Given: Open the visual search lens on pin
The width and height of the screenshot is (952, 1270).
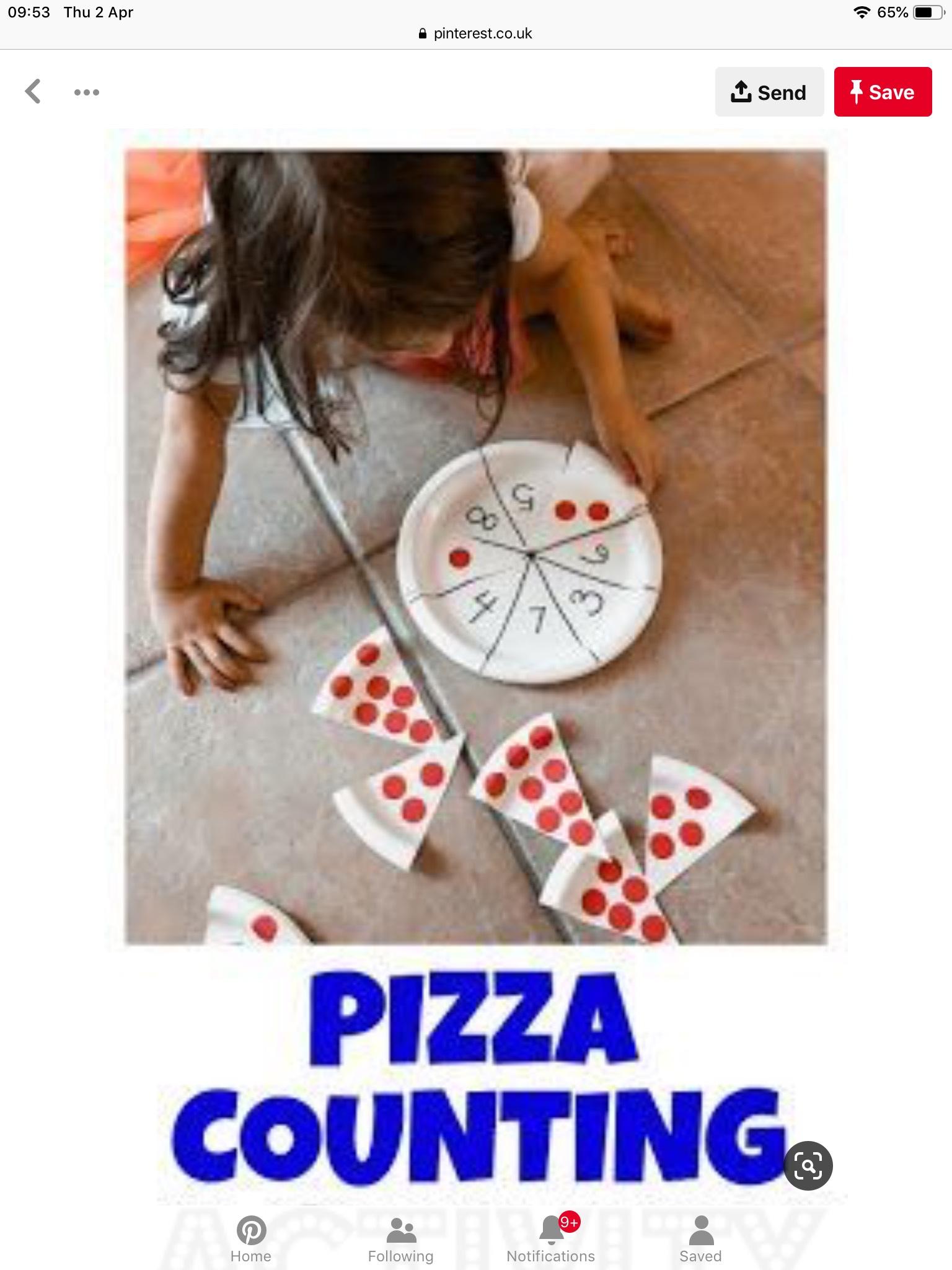Looking at the screenshot, I should point(808,1165).
